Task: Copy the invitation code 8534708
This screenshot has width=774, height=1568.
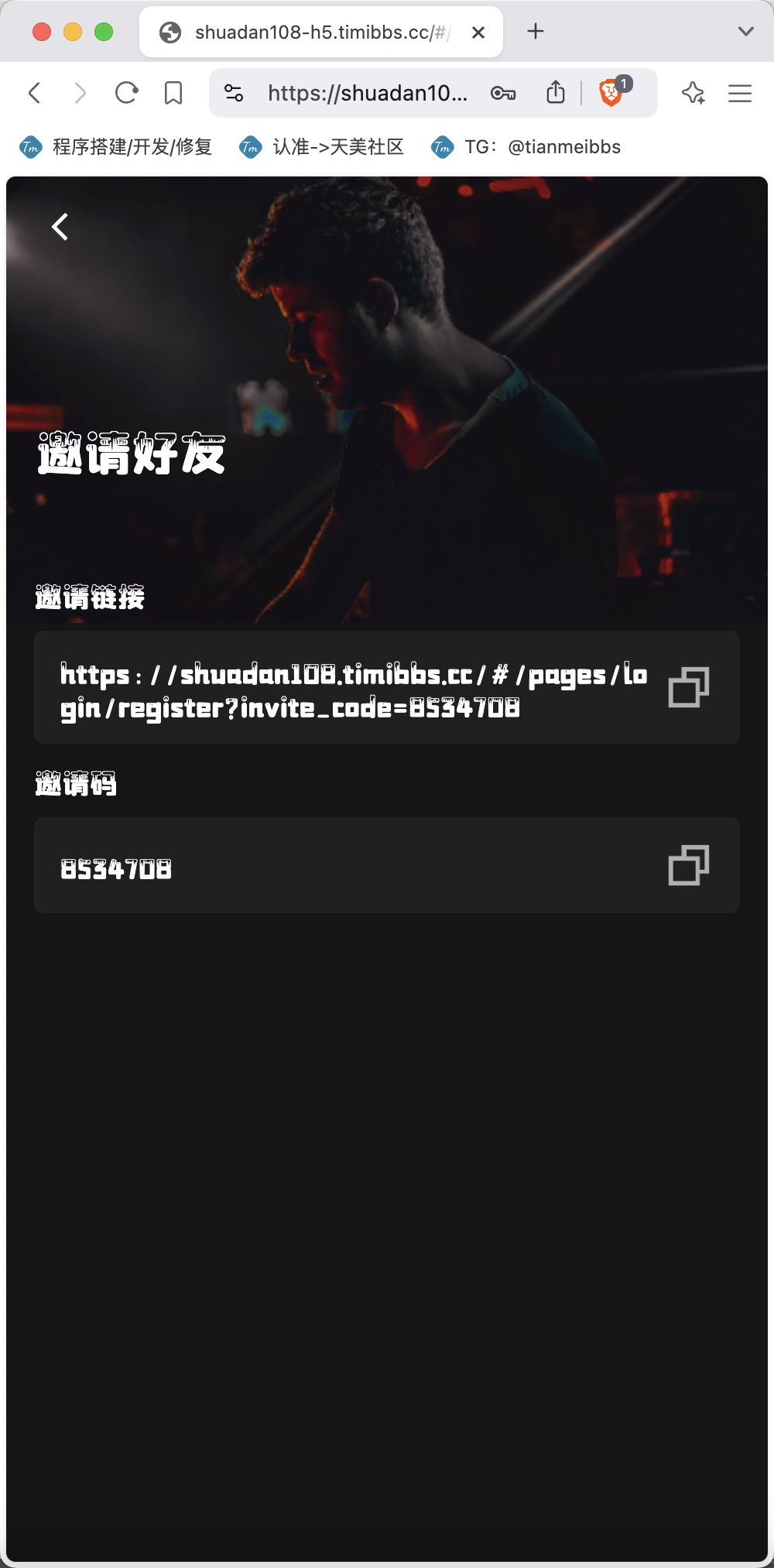Action: click(x=689, y=865)
